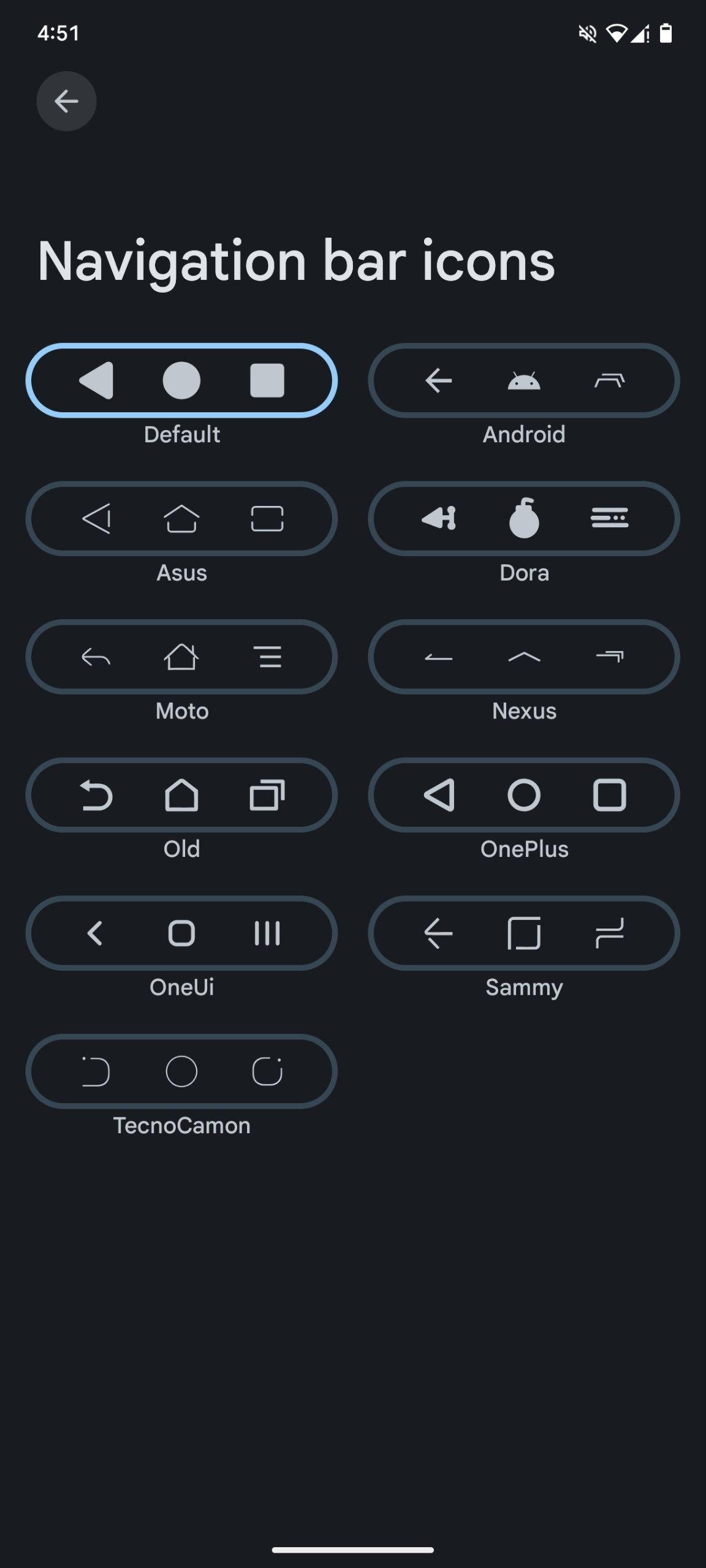The width and height of the screenshot is (706, 1568).
Task: Choose the TecnoCamon navigation icons
Action: 181,1071
